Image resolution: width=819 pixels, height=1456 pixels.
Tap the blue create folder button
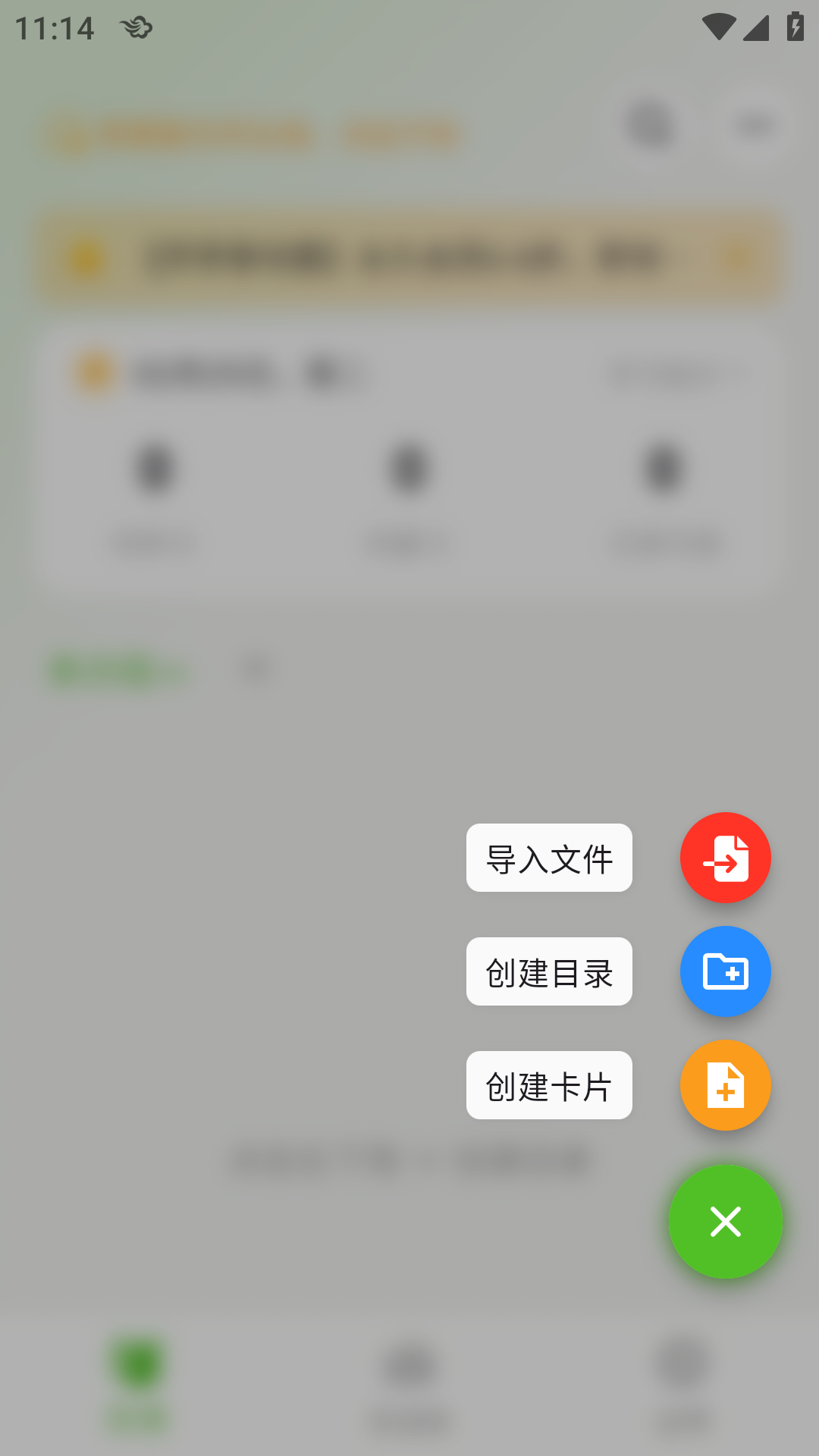(x=725, y=971)
